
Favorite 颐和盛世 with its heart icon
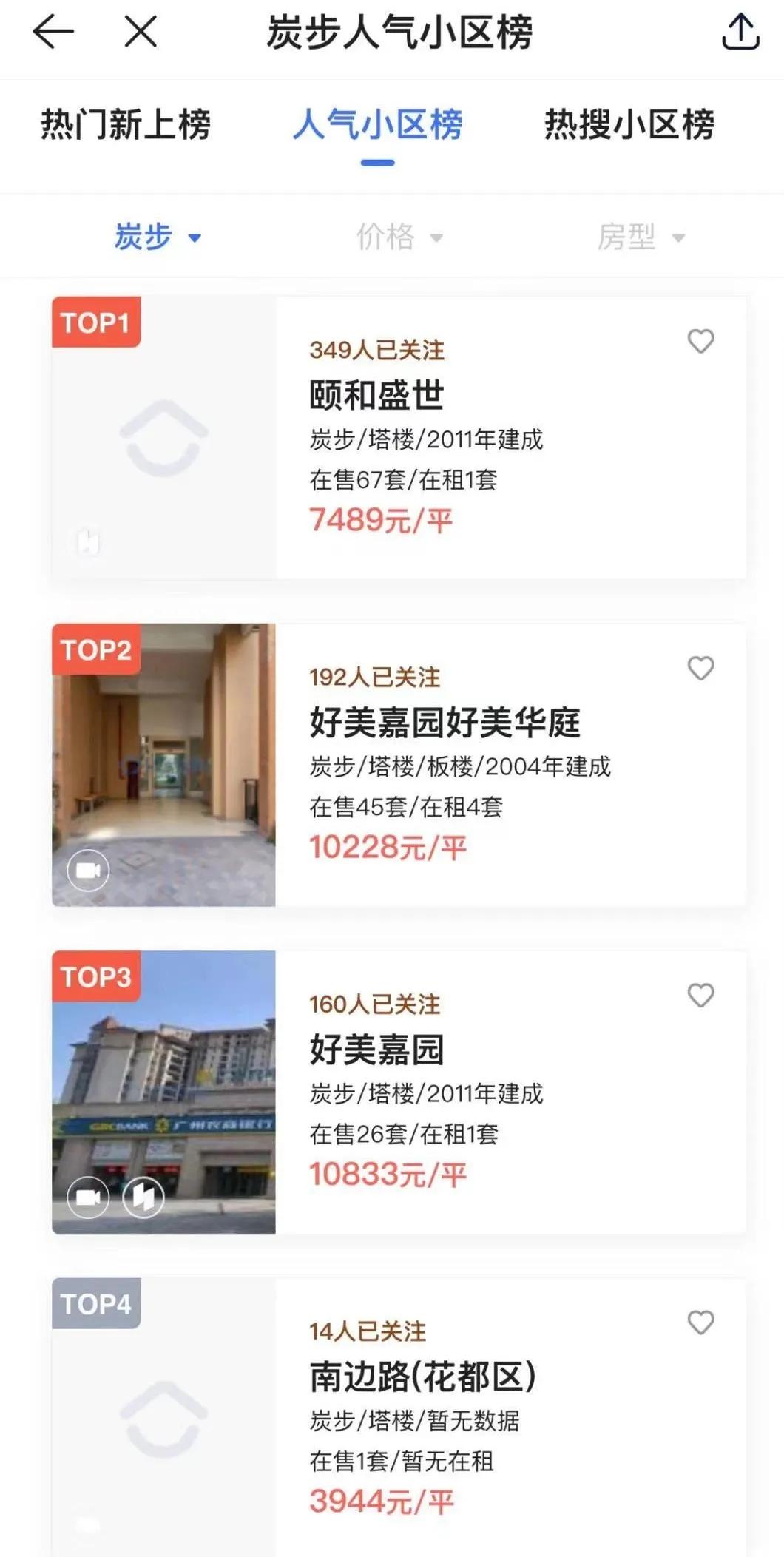point(700,342)
